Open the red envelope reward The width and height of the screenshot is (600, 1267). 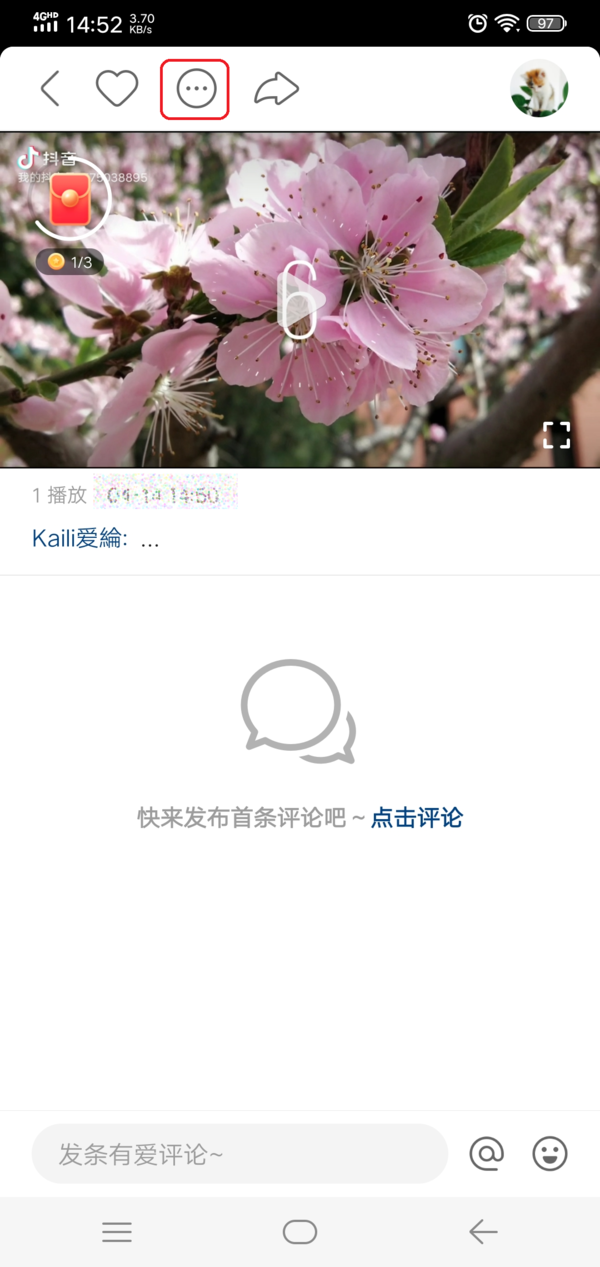pos(71,199)
